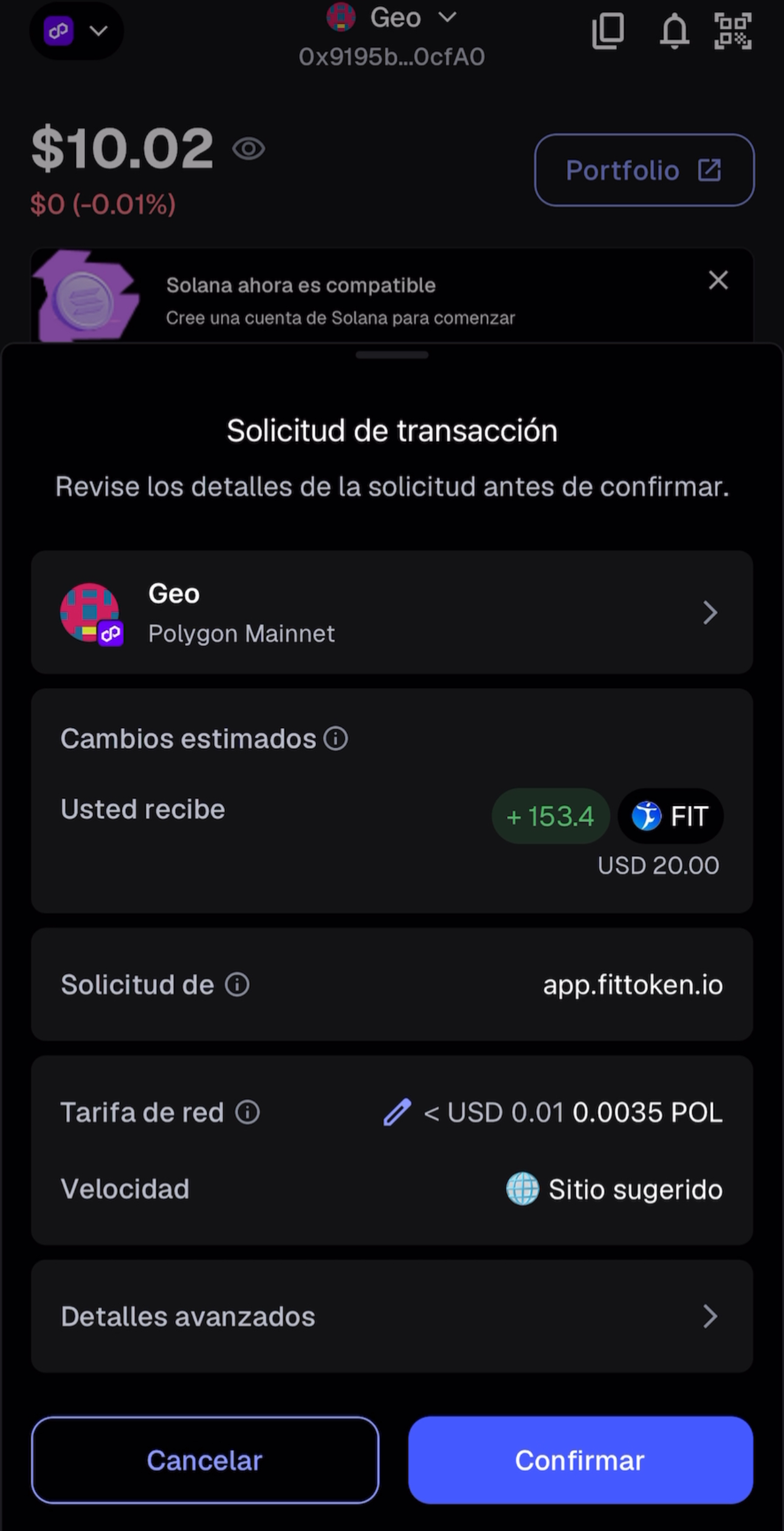Hide the balance with eye icon
The height and width of the screenshot is (1531, 784).
coord(249,149)
